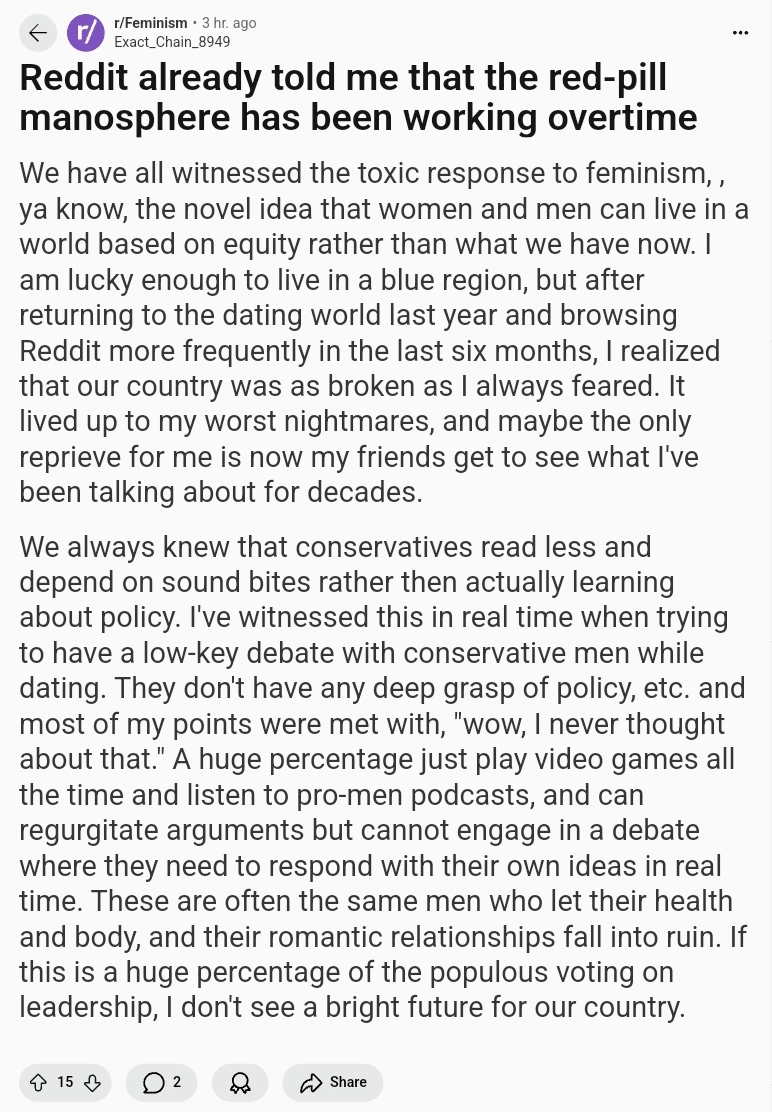Downvote this post
This screenshot has width=772, height=1112.
tap(92, 1082)
